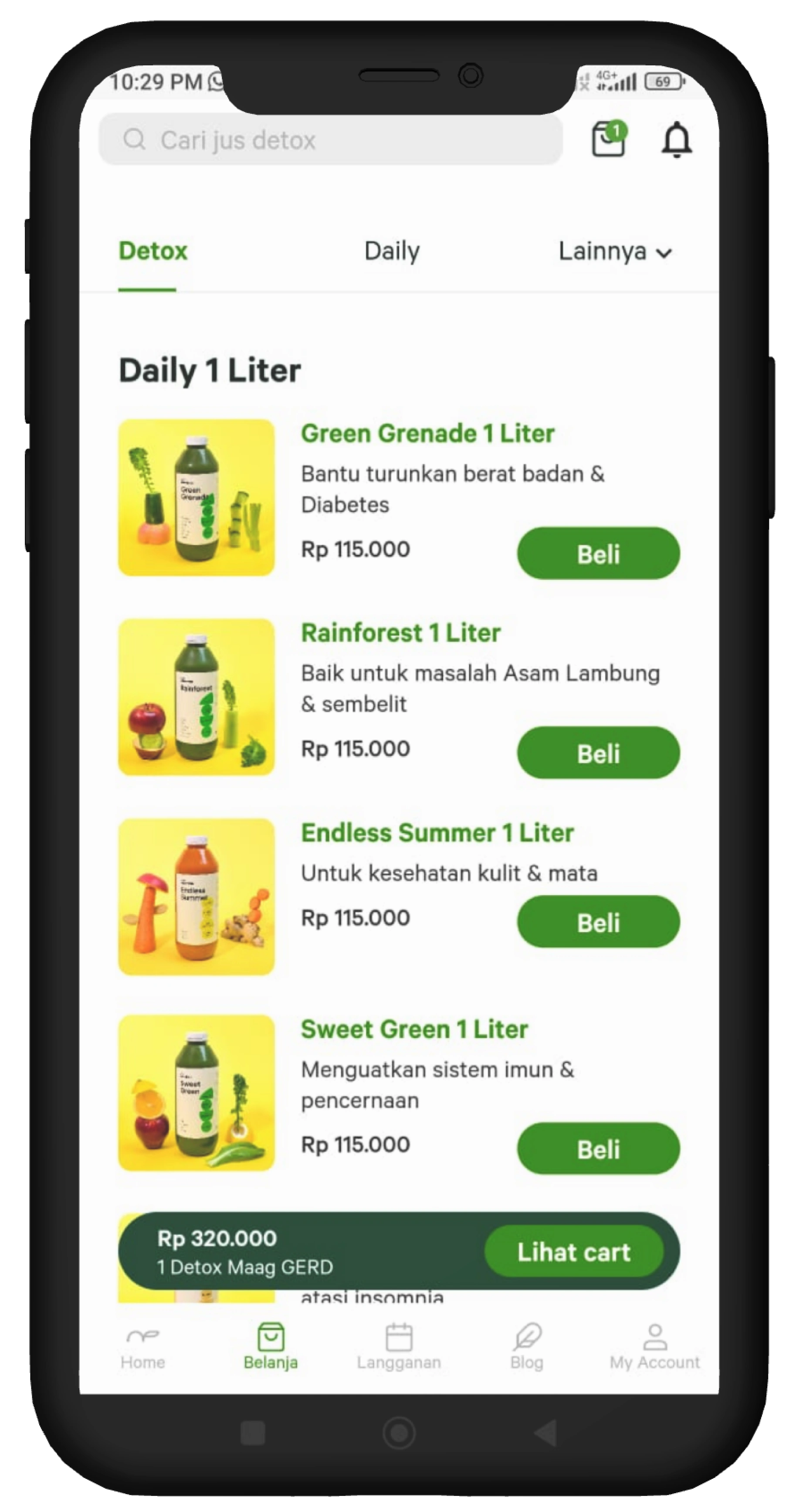The height and width of the screenshot is (1512, 796).
Task: Buy Endless Summer 1 Liter
Action: (x=598, y=922)
